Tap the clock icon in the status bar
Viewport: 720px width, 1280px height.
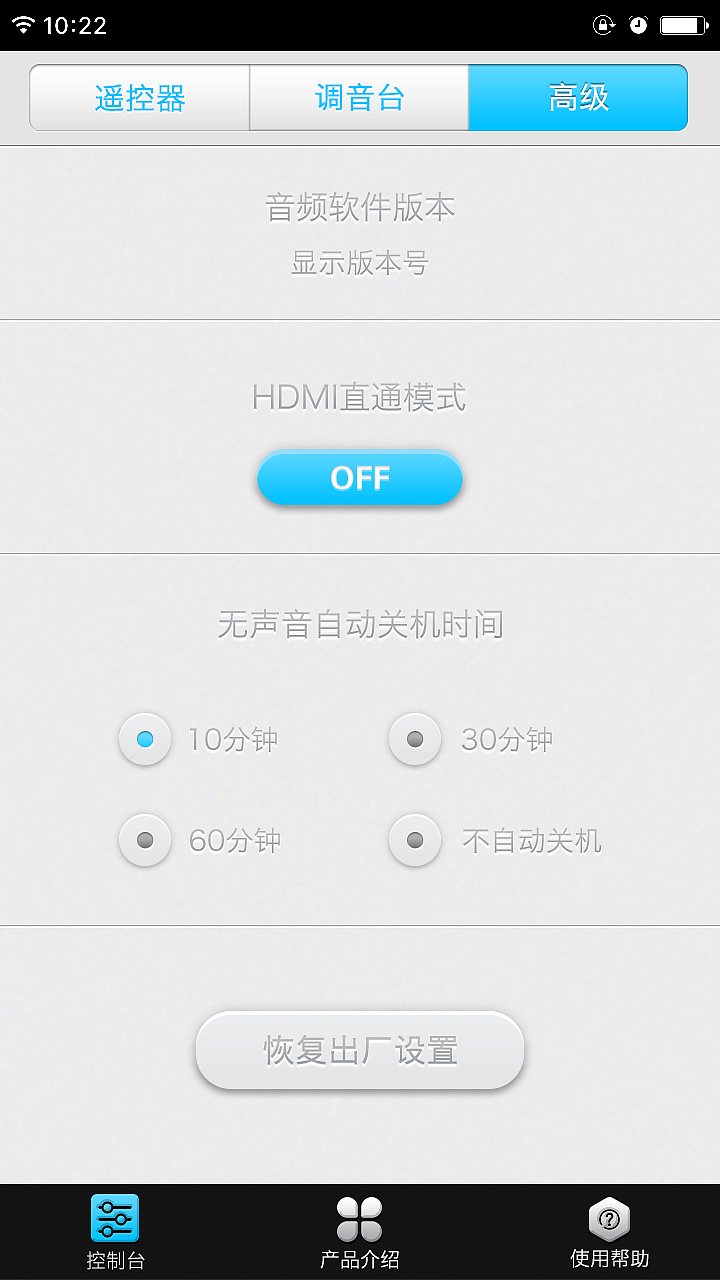point(637,25)
